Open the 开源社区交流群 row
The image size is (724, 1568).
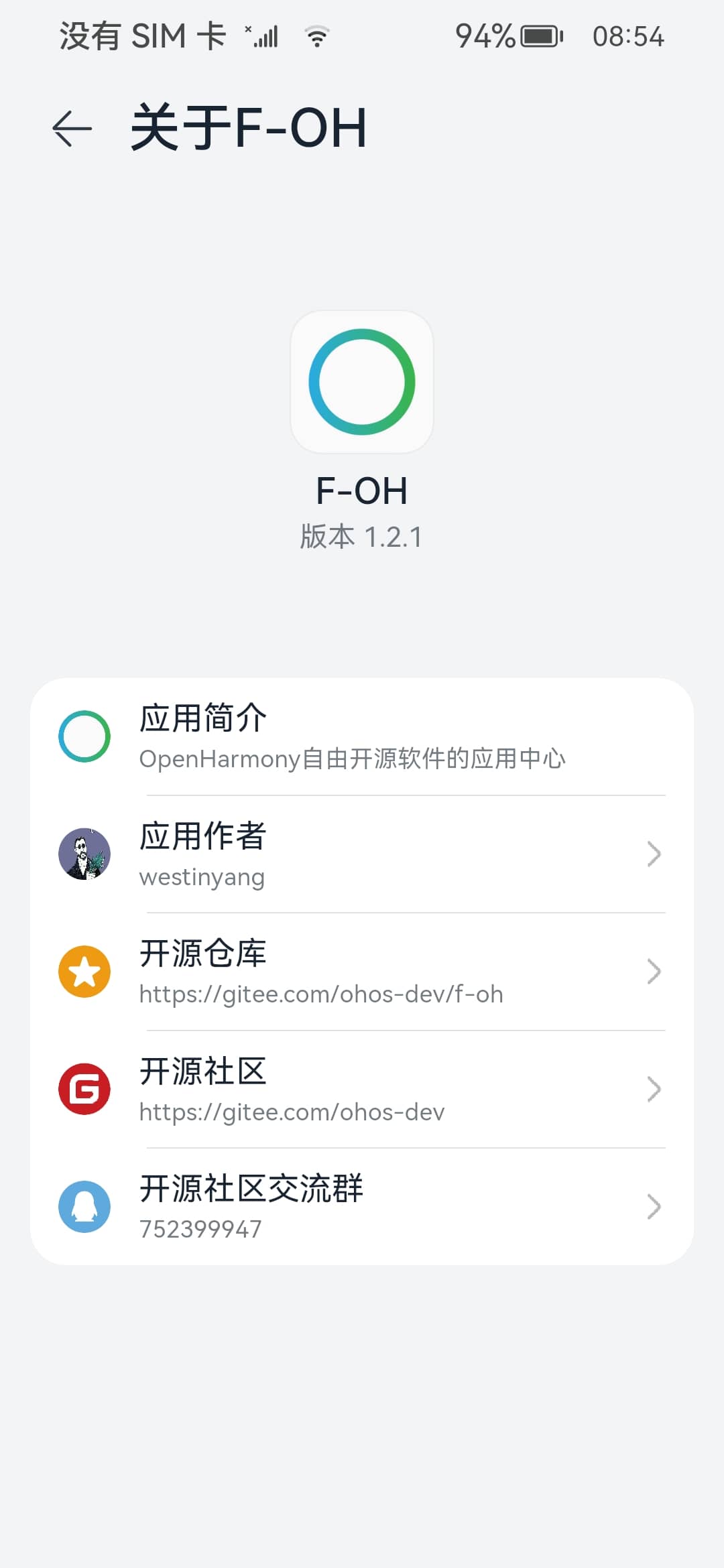coord(362,1206)
